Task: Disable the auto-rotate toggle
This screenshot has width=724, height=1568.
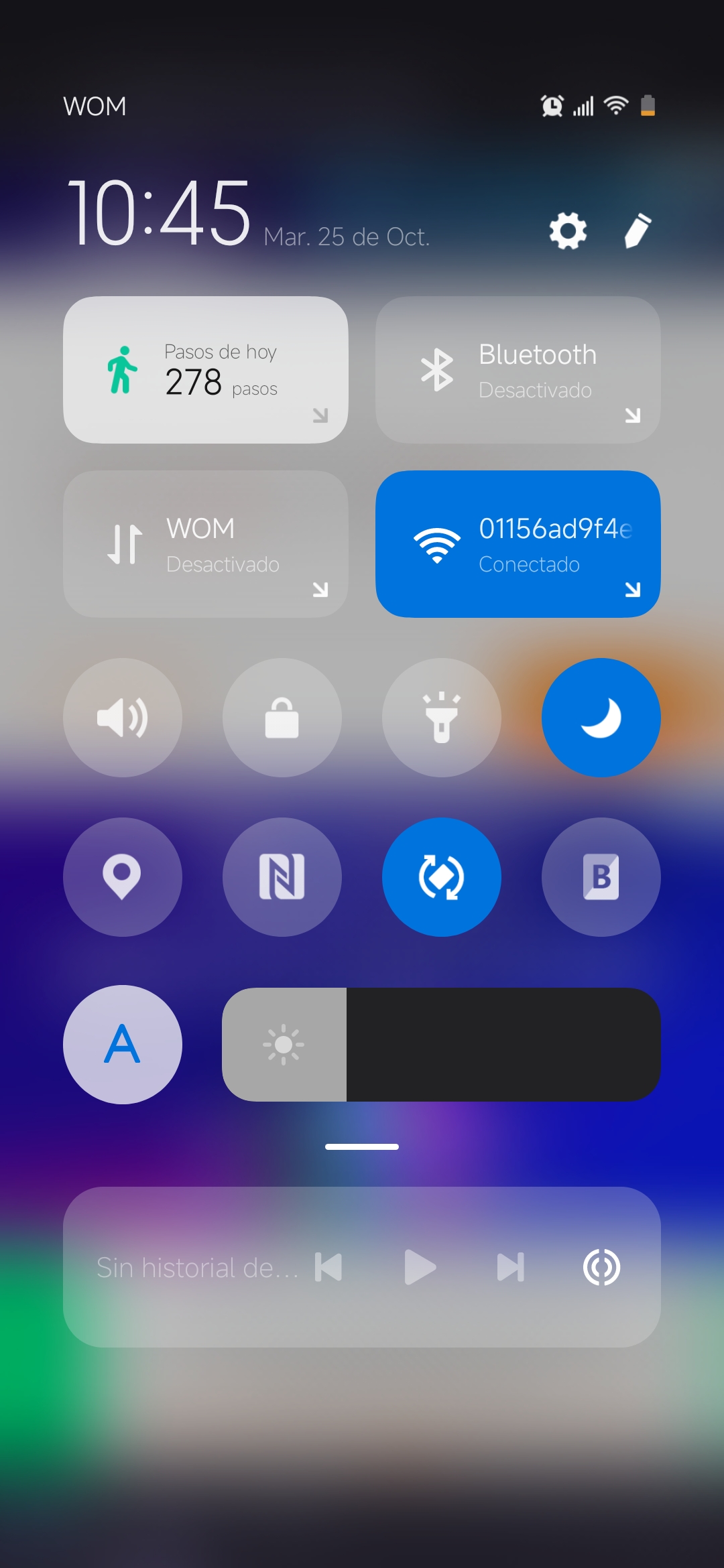Action: (442, 877)
